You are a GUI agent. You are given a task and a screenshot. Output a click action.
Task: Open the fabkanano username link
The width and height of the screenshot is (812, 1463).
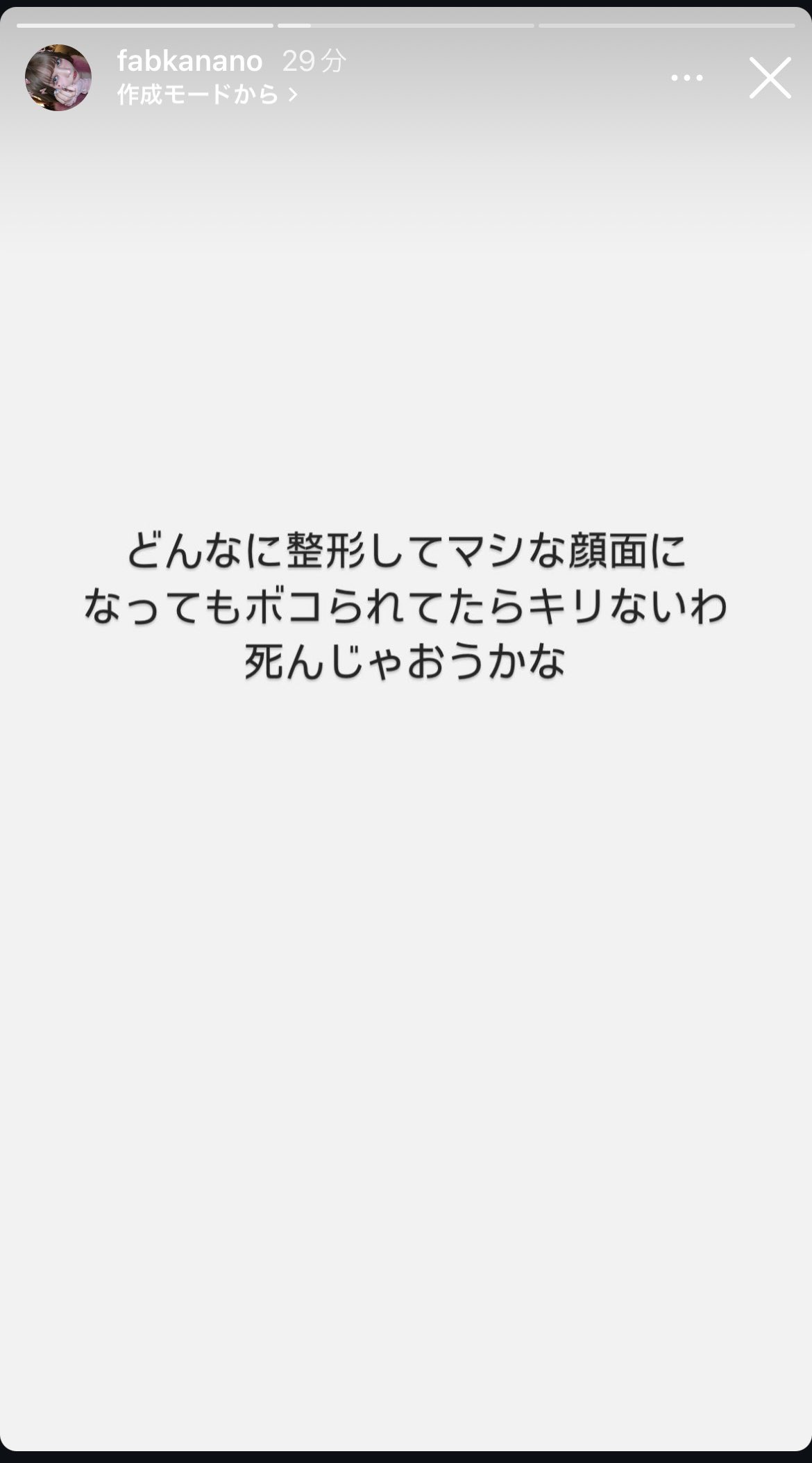click(x=189, y=61)
